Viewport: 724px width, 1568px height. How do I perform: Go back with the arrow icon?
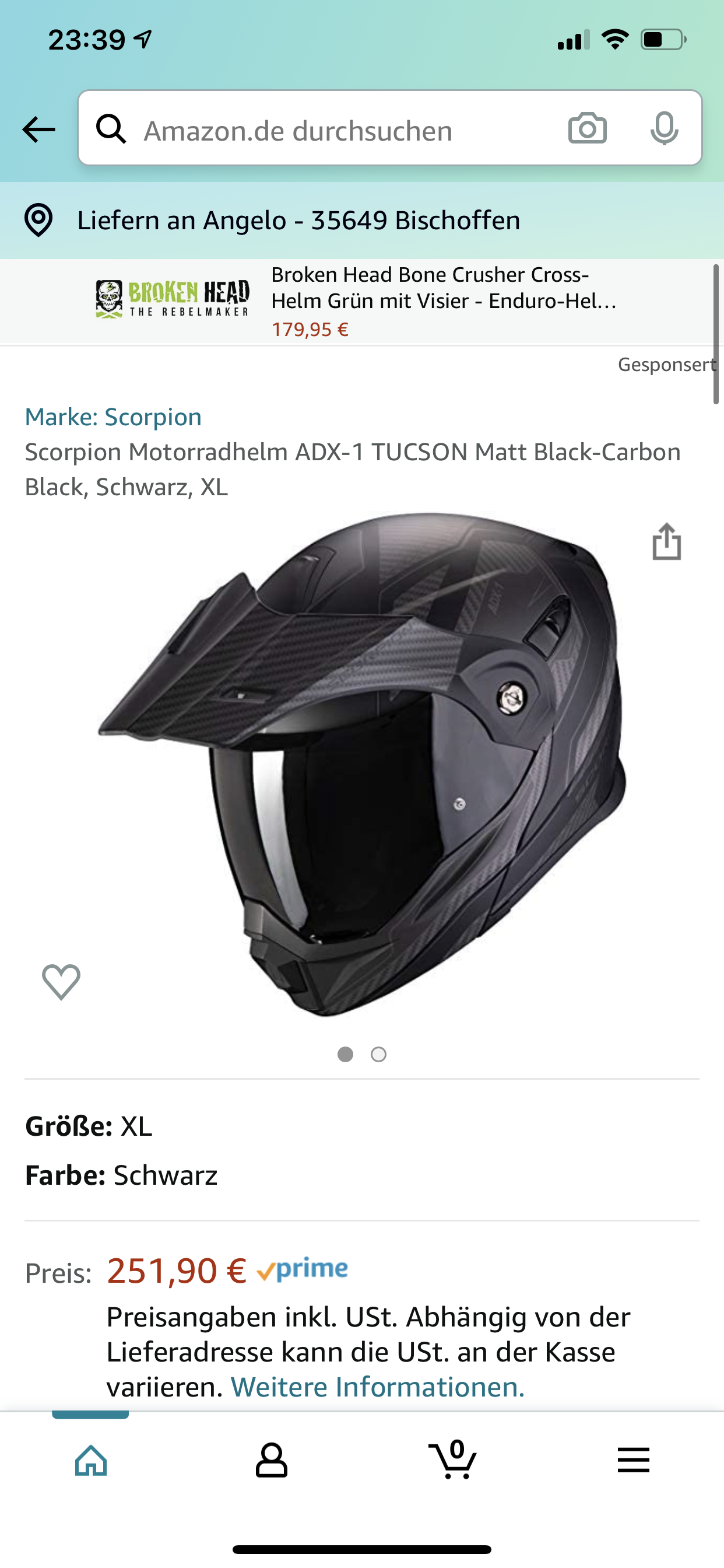point(39,129)
